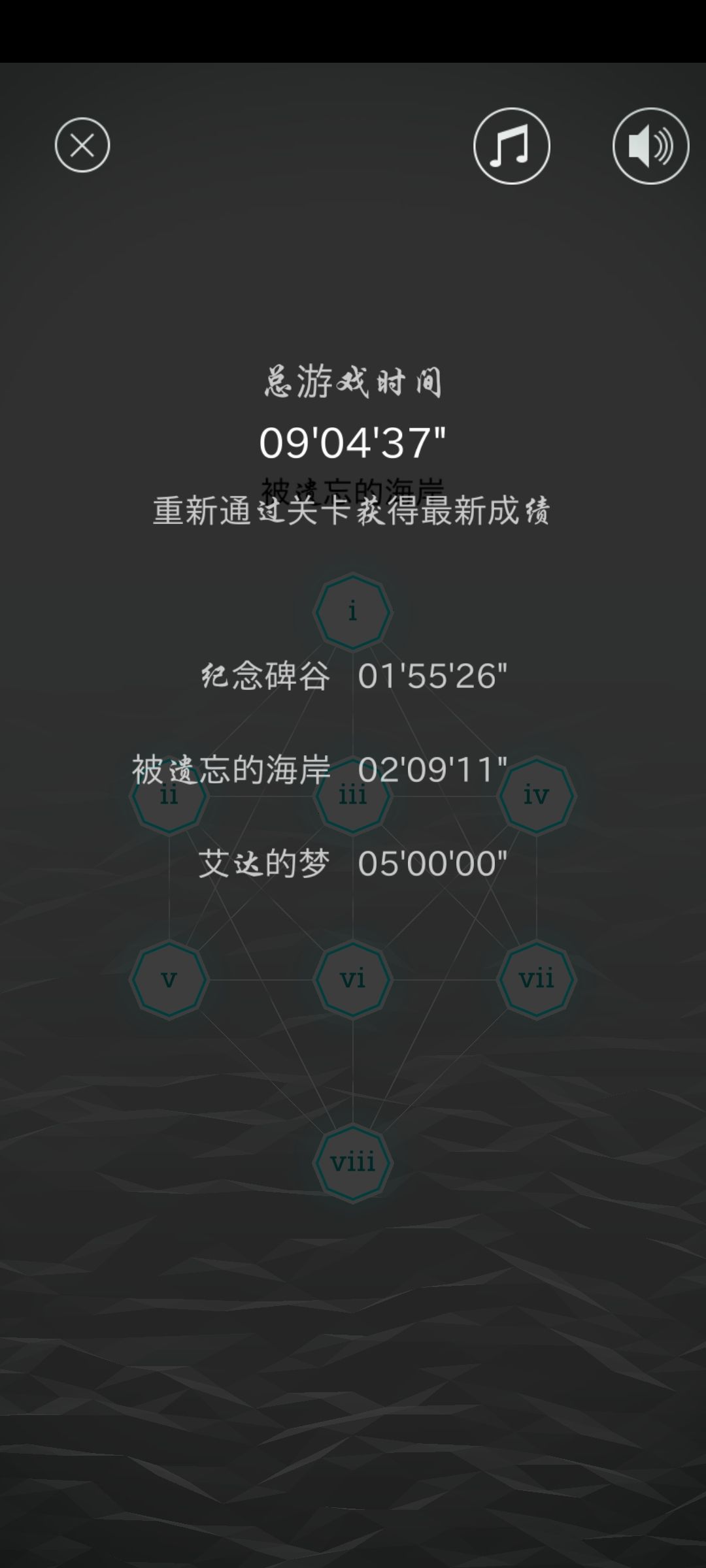Expand chapter vii details
706x1568 pixels.
(x=536, y=979)
